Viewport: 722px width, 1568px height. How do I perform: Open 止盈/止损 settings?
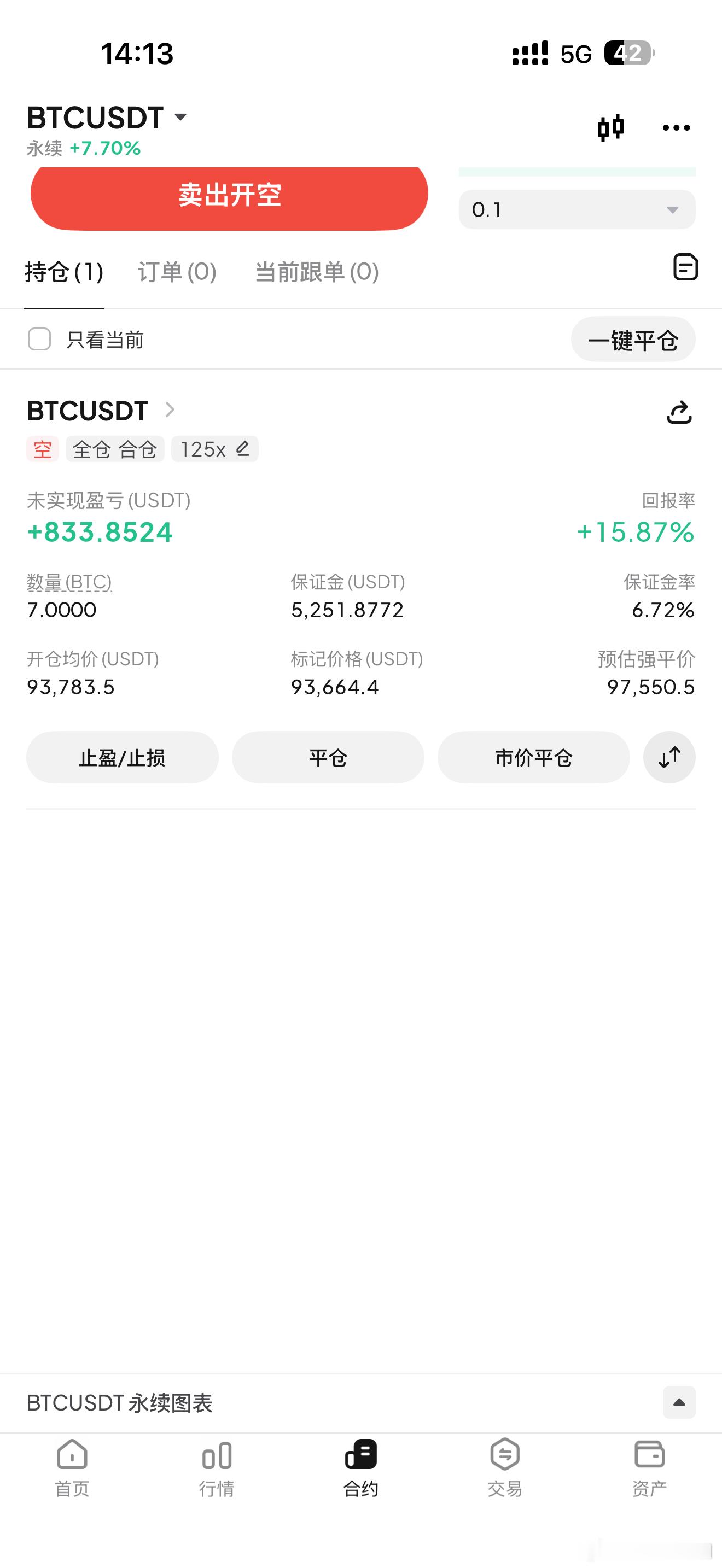[x=123, y=757]
